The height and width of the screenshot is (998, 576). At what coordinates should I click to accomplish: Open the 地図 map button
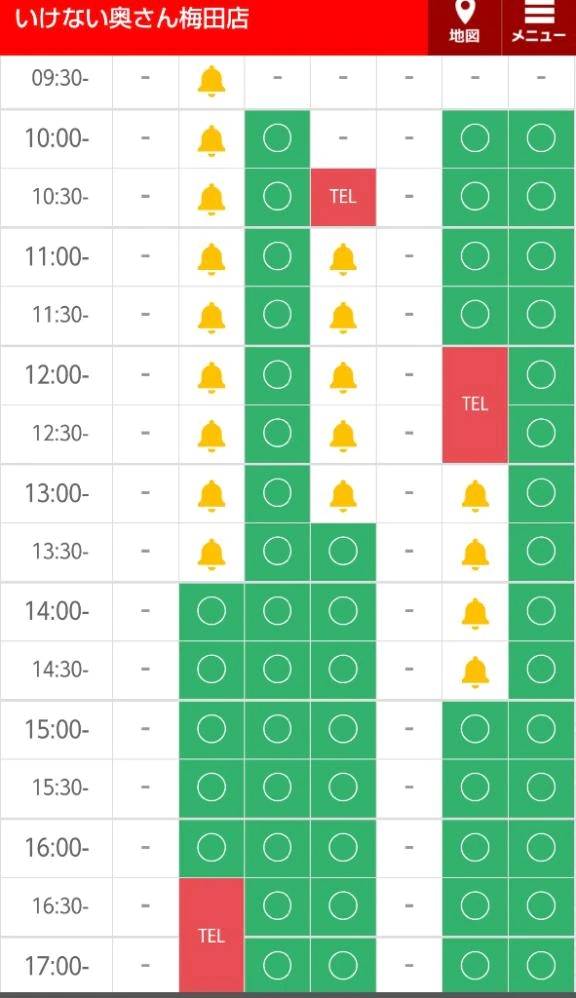pyautogui.click(x=465, y=25)
